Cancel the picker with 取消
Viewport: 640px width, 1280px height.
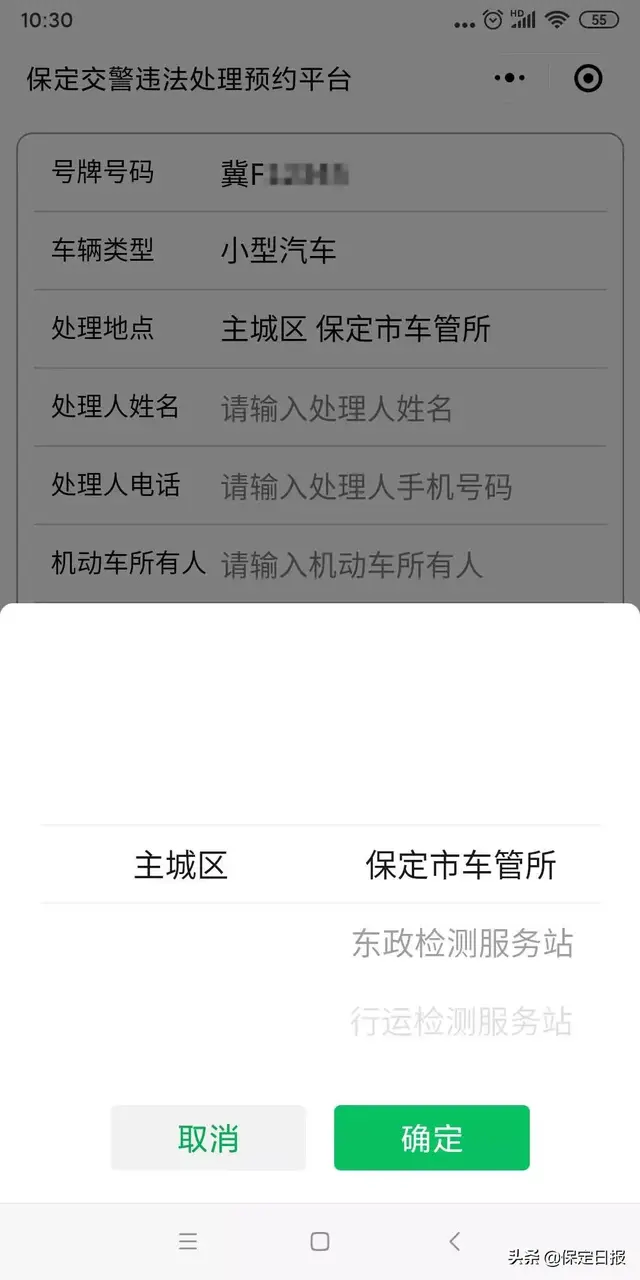(x=208, y=1137)
